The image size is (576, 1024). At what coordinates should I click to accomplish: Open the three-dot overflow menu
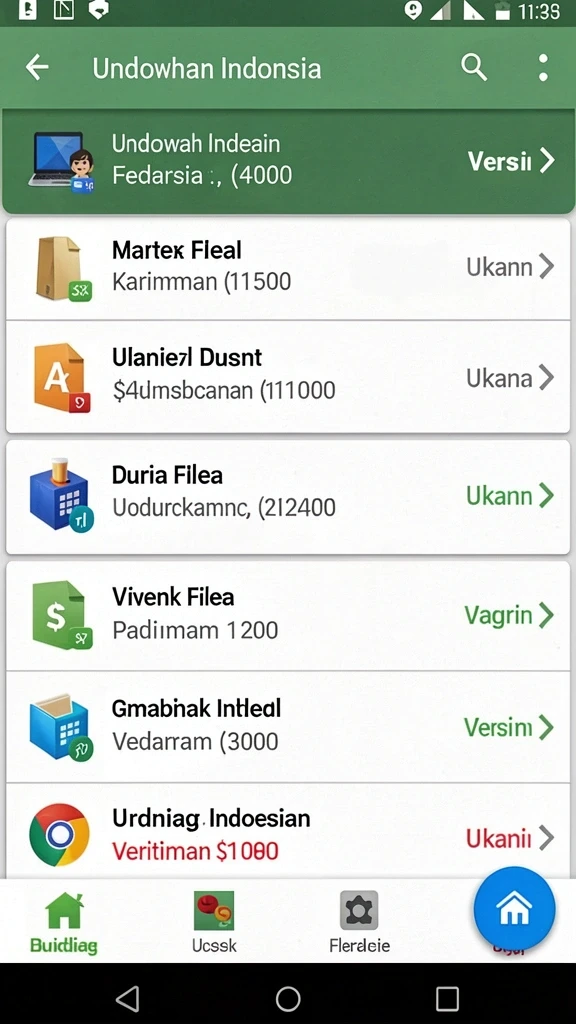point(543,67)
